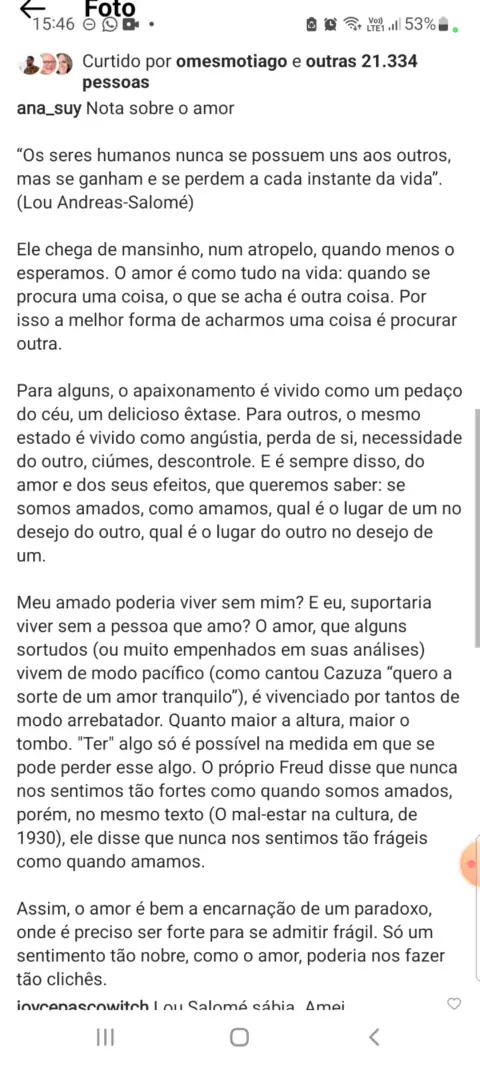Open recent apps from navigation bar
480x1066 pixels.
tap(105, 1037)
